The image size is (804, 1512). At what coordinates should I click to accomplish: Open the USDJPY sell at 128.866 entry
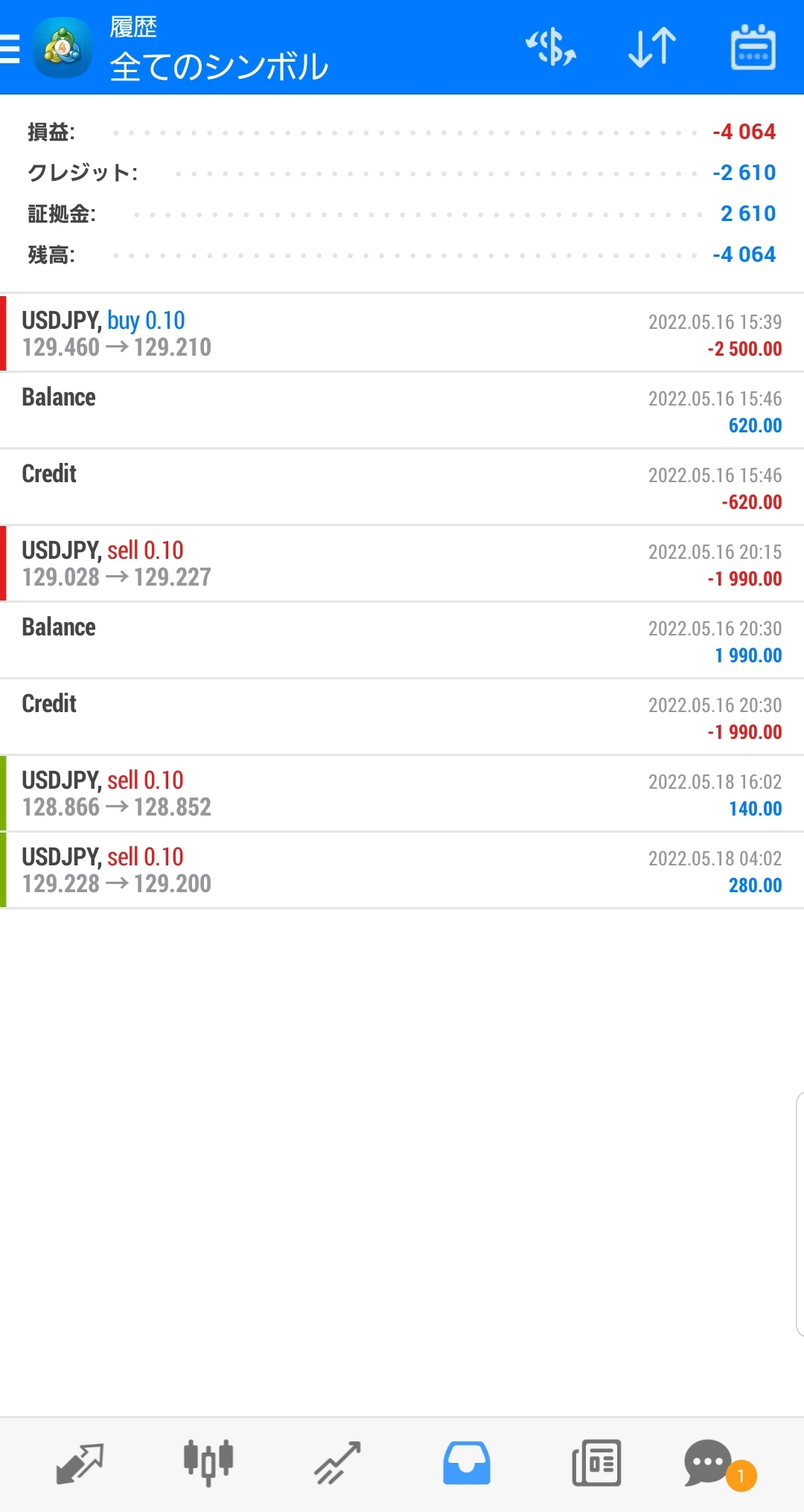coord(402,793)
